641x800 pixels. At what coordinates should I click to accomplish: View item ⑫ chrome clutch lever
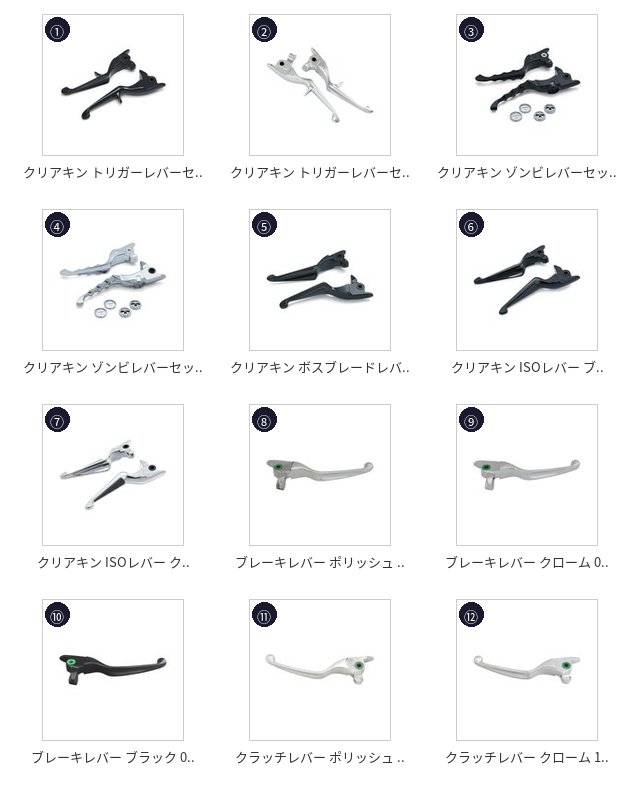tap(527, 670)
